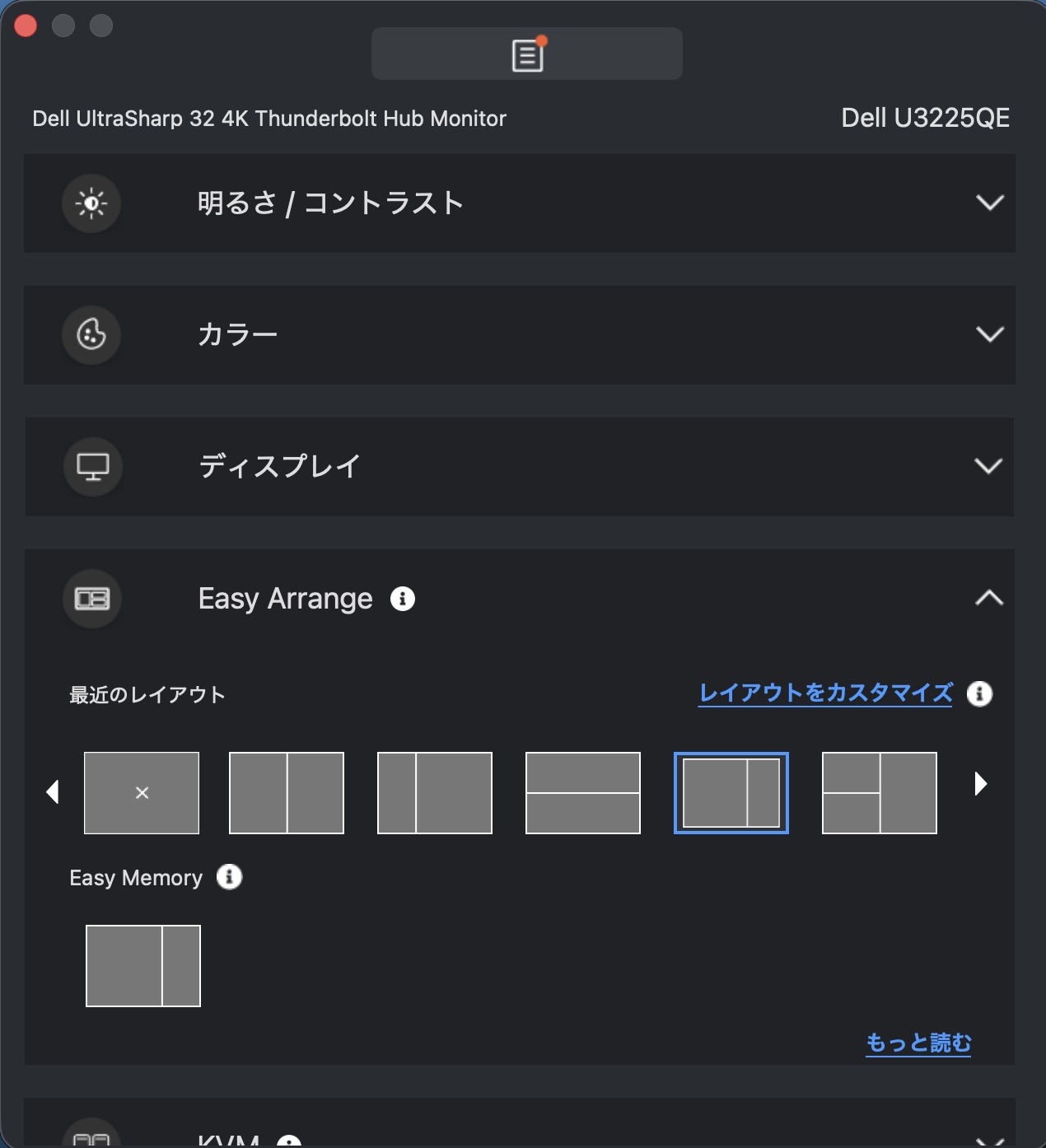The height and width of the screenshot is (1148, 1046).
Task: Select the two stacked rows layout
Action: [x=583, y=793]
